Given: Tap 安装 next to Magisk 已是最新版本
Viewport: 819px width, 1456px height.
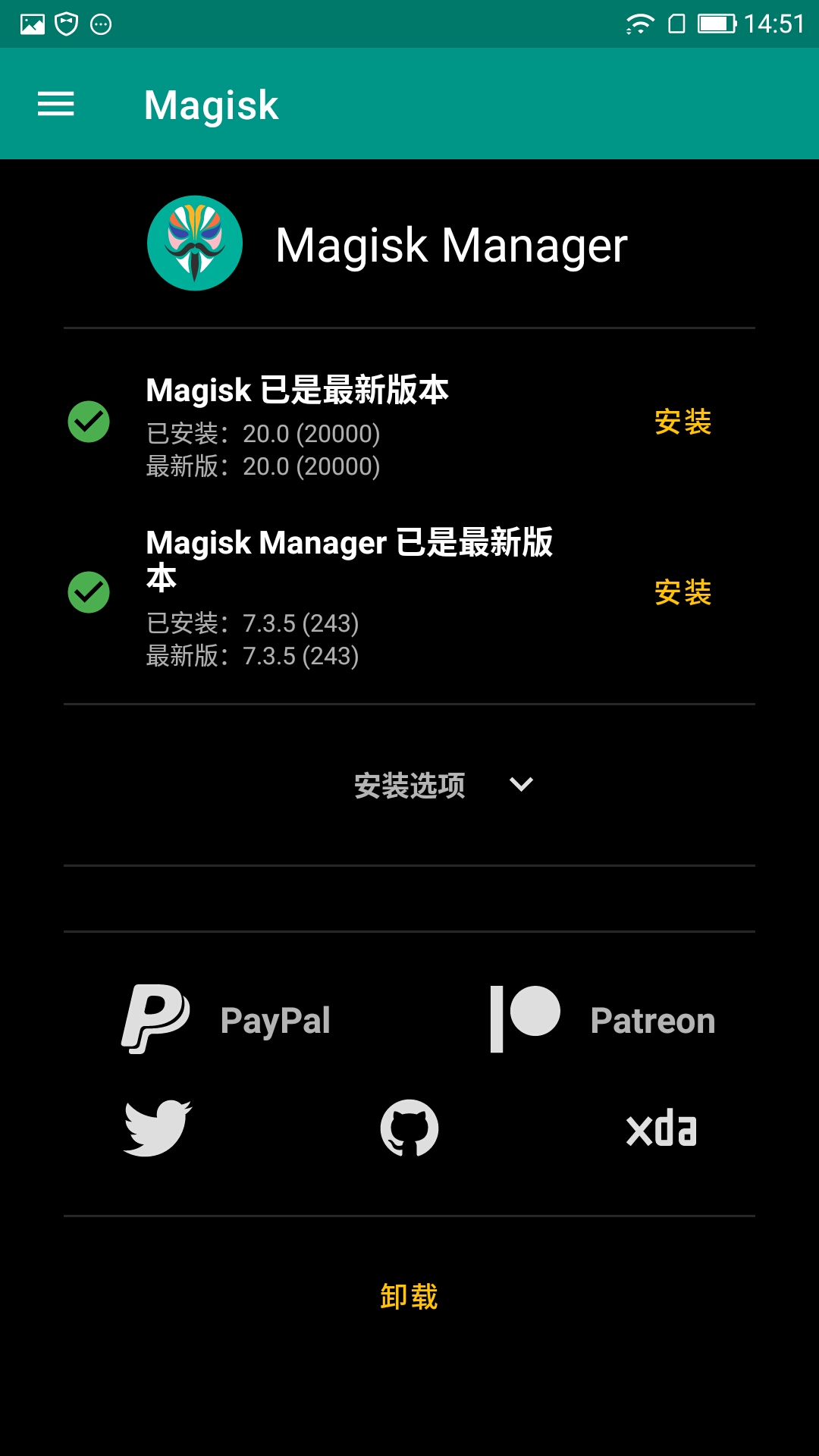Looking at the screenshot, I should pos(682,422).
